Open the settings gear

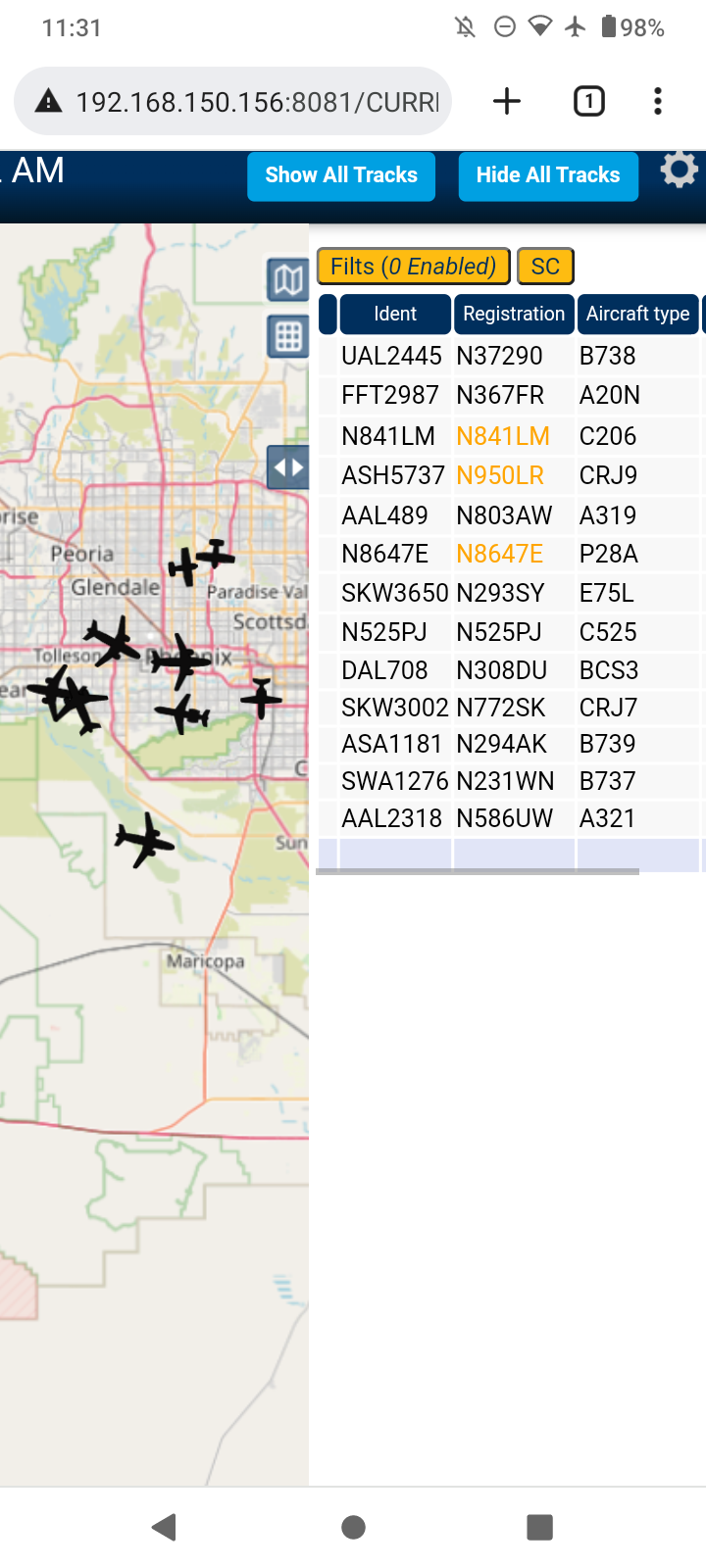pos(679,171)
